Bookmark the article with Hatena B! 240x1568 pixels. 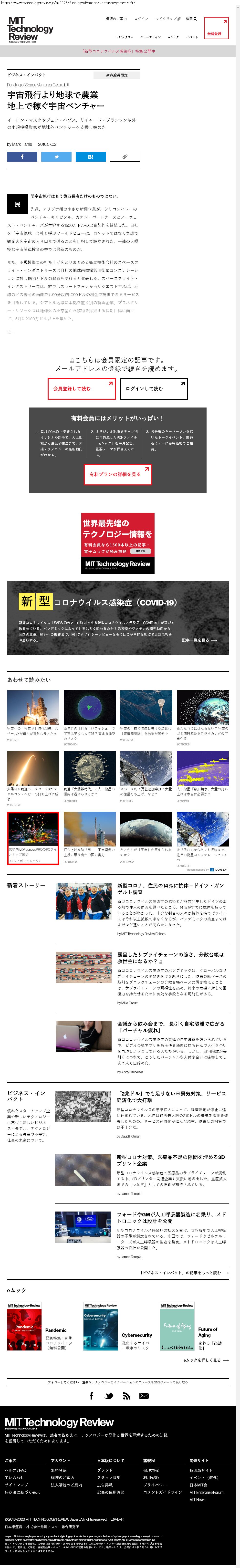(x=90, y=157)
